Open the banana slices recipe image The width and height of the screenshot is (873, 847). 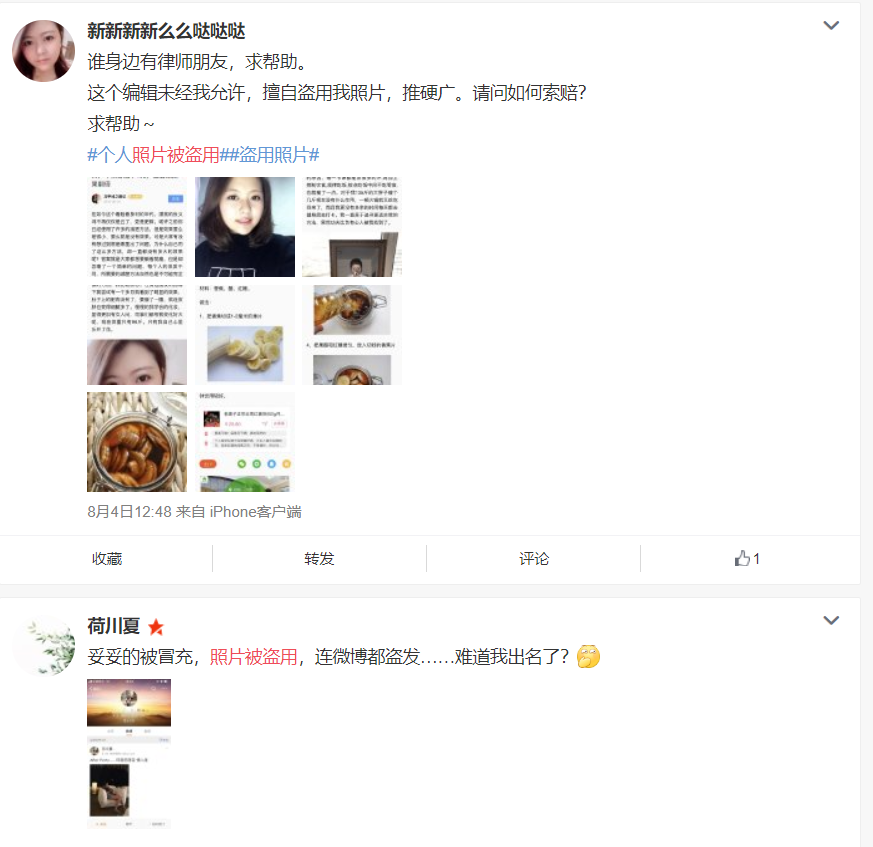(x=245, y=335)
